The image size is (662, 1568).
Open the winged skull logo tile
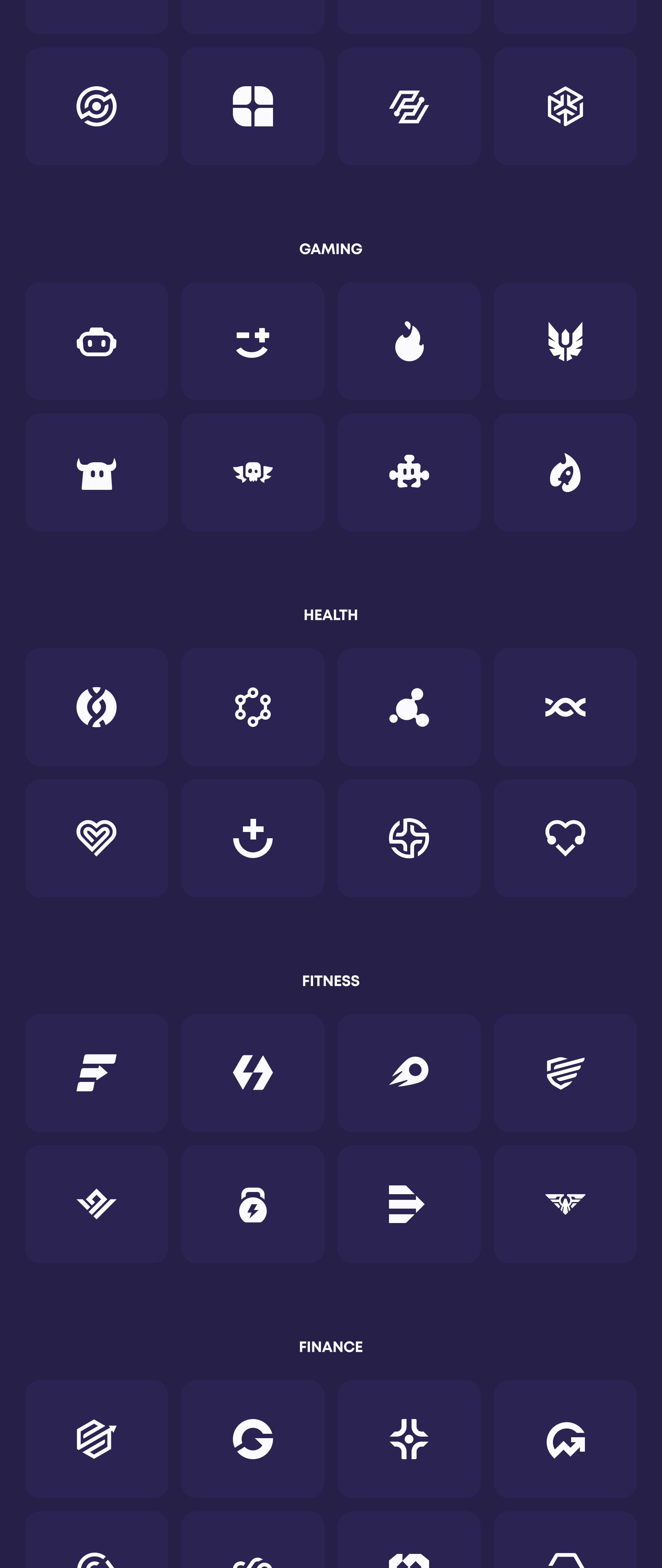(253, 472)
